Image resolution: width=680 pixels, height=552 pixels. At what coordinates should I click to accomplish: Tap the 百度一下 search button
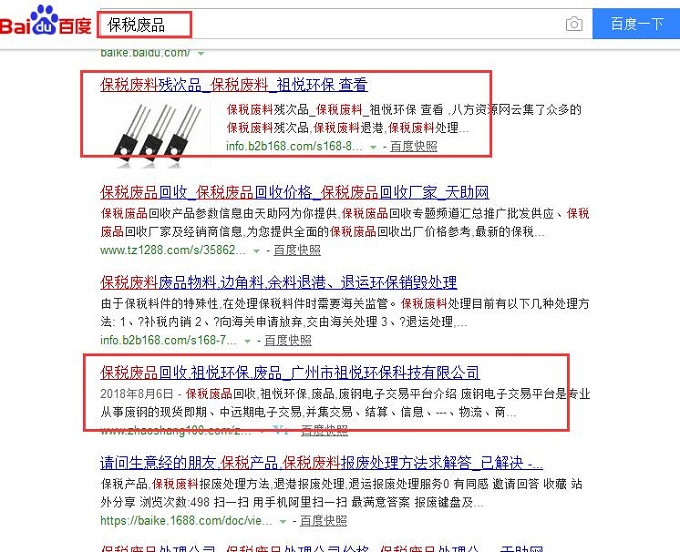pyautogui.click(x=636, y=24)
